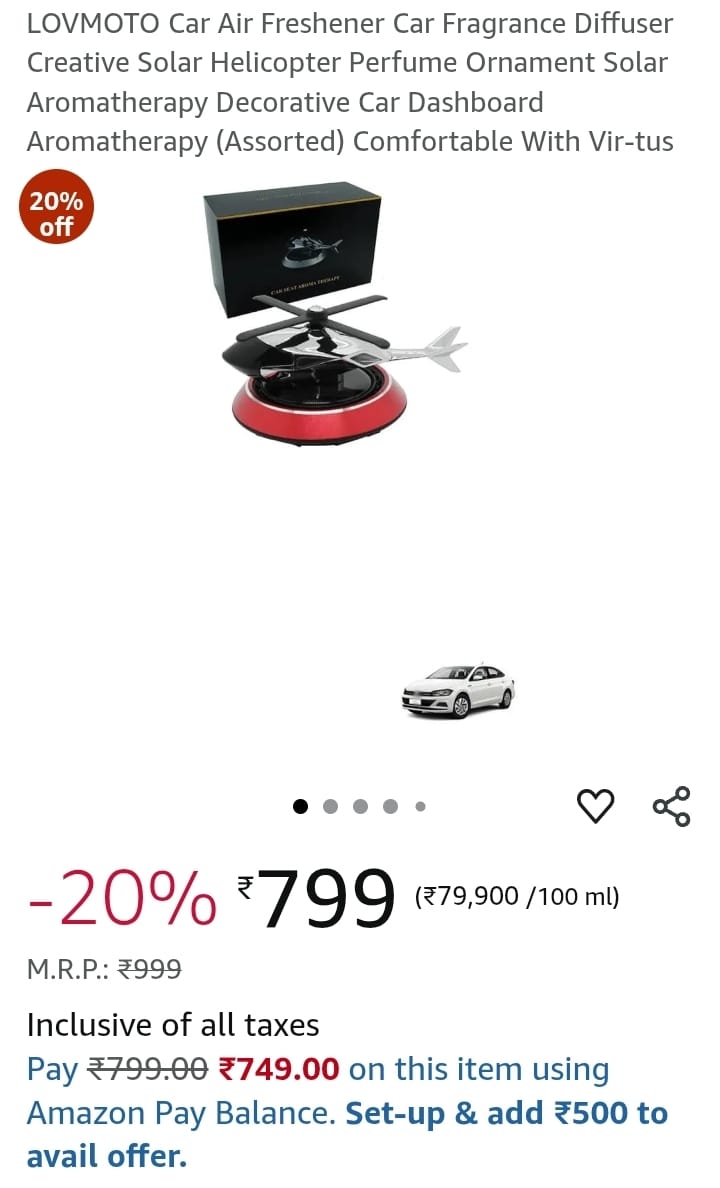The height and width of the screenshot is (1188, 720).
Task: Open sharing menu with the share symbol
Action: pyautogui.click(x=672, y=803)
